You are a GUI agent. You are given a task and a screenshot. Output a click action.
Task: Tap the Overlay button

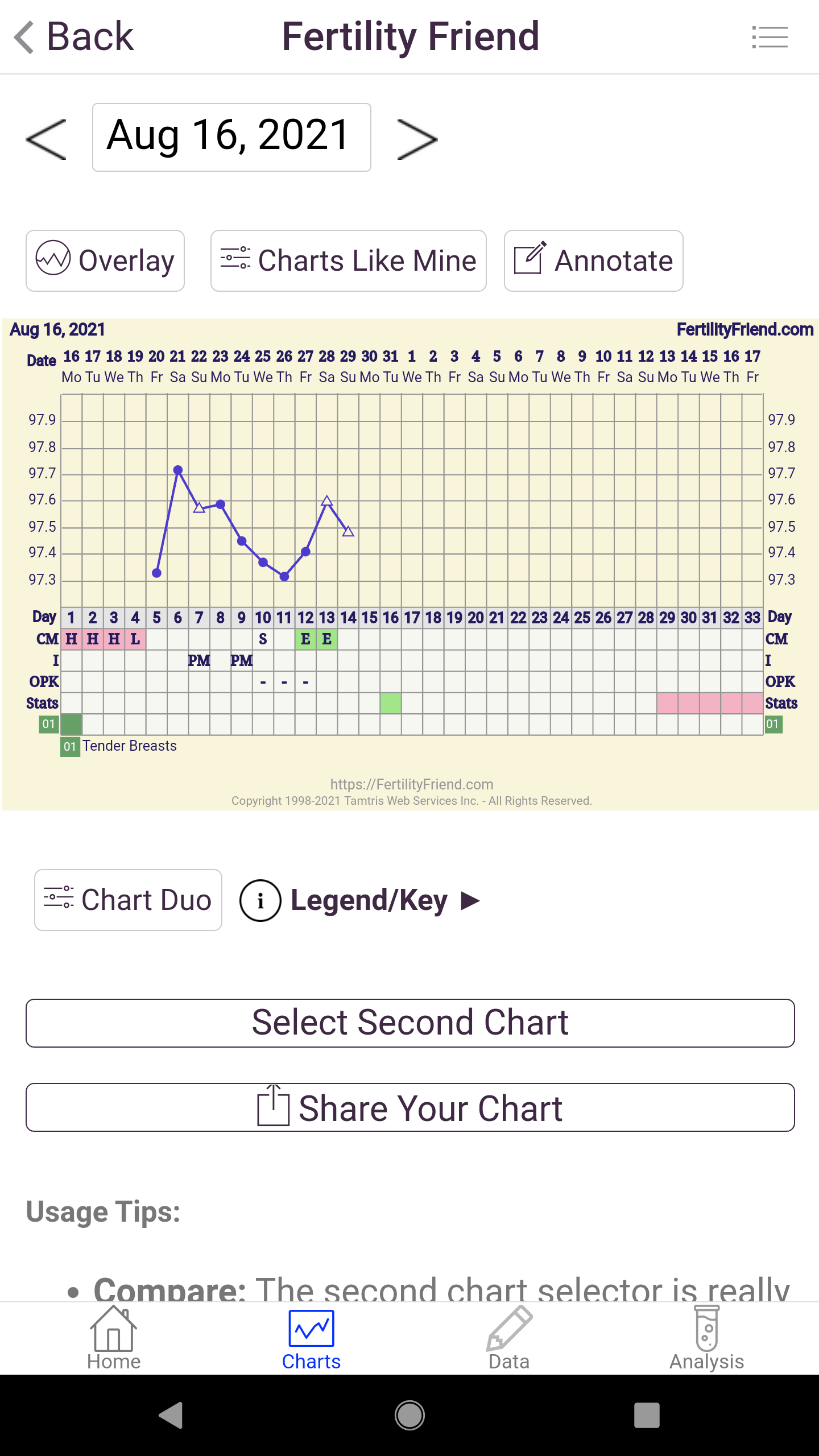coord(105,261)
